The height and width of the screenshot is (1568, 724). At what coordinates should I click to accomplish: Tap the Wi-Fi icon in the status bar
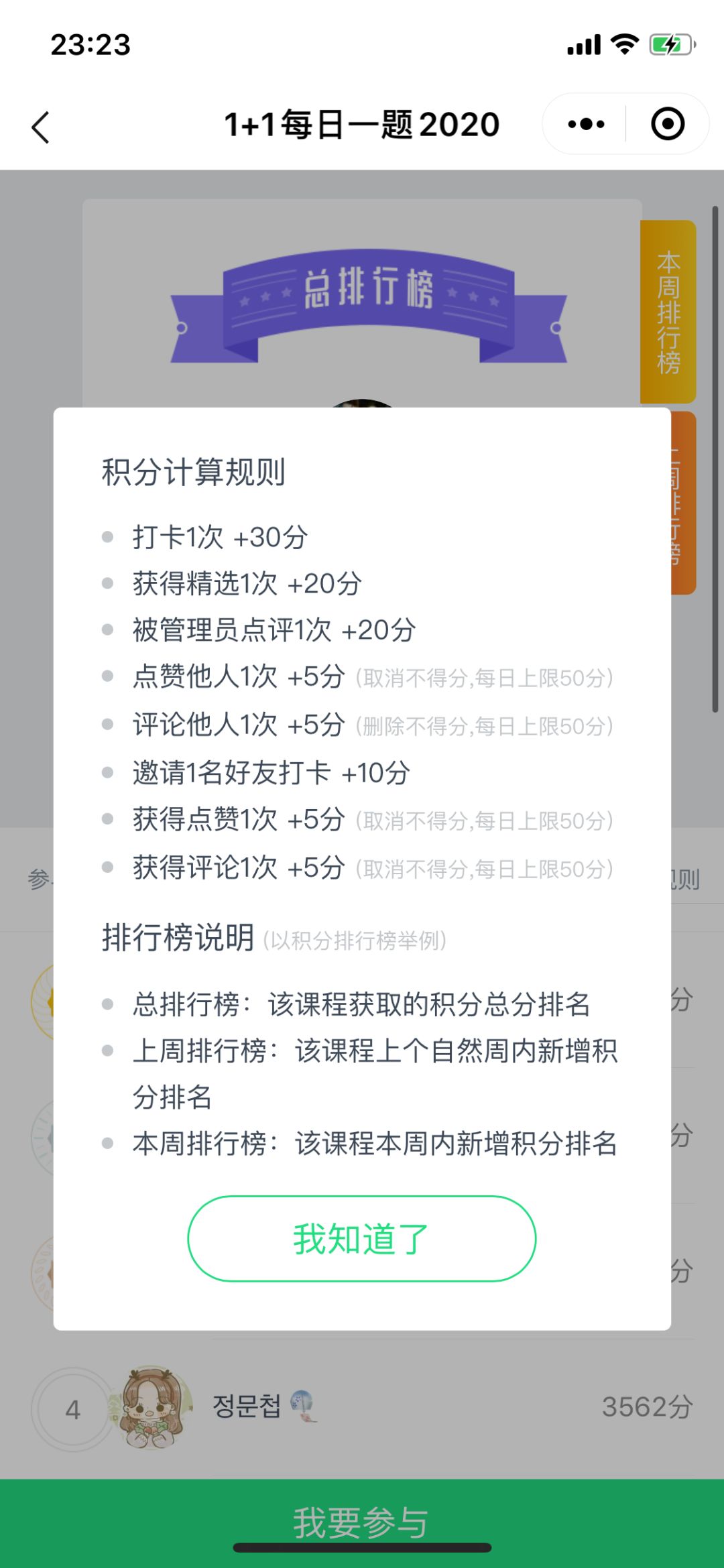pyautogui.click(x=622, y=44)
